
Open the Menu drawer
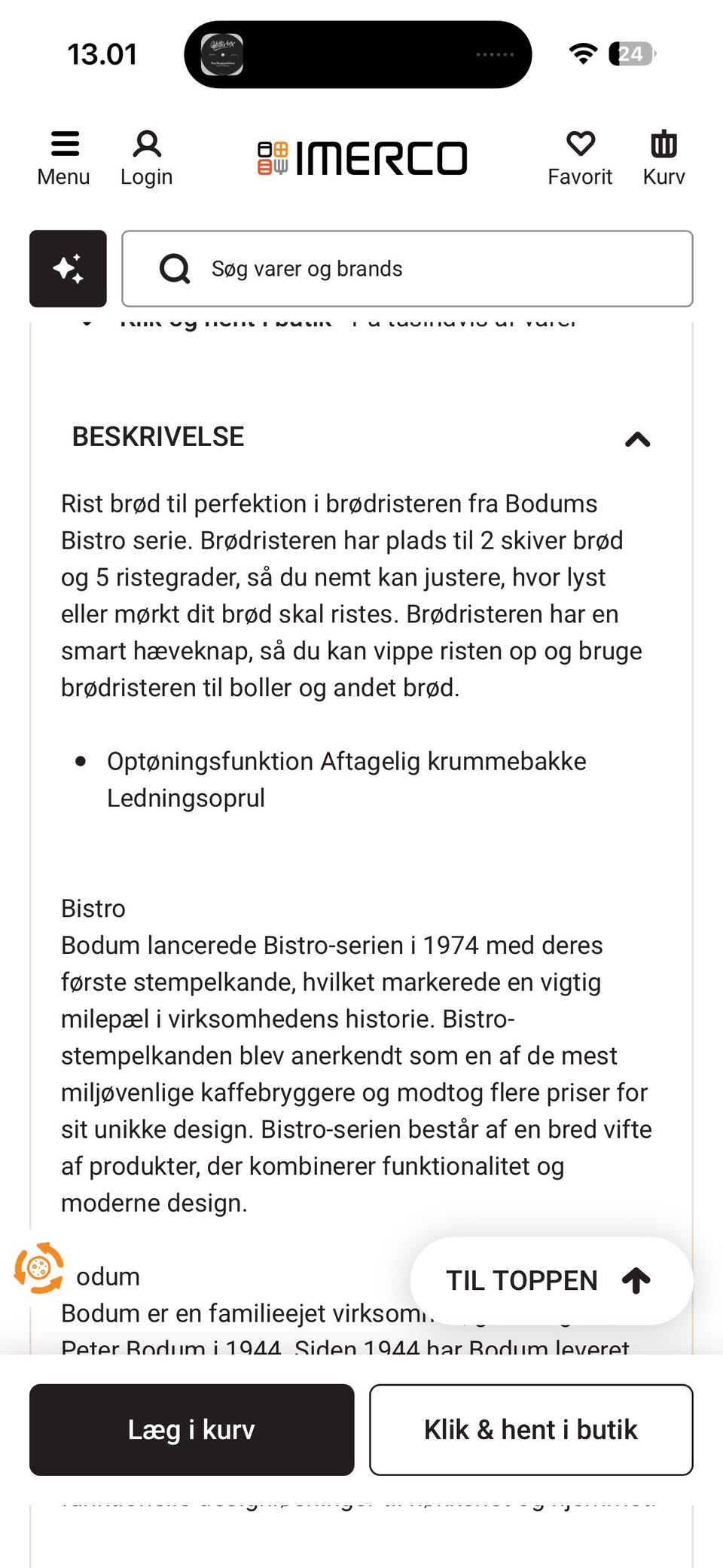tap(64, 159)
